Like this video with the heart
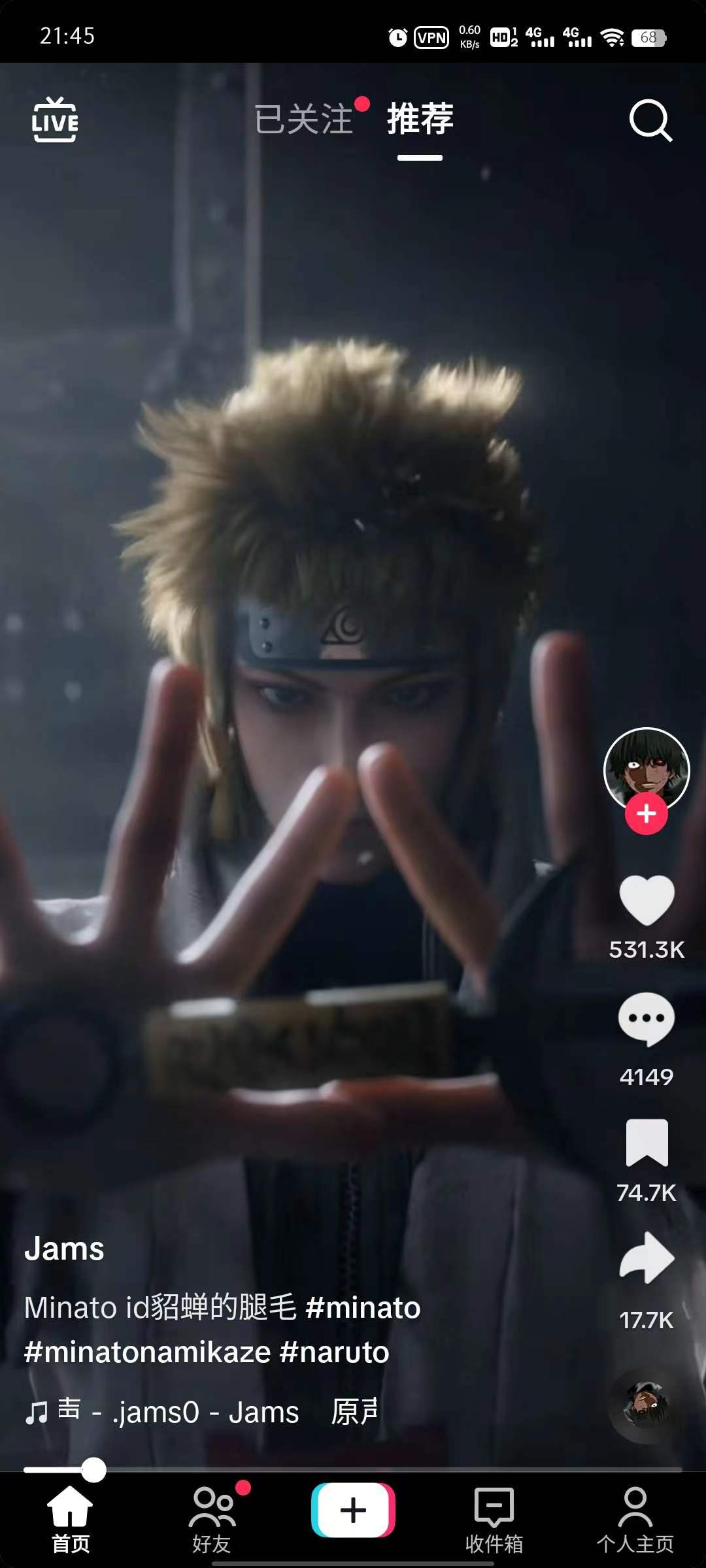 click(646, 900)
